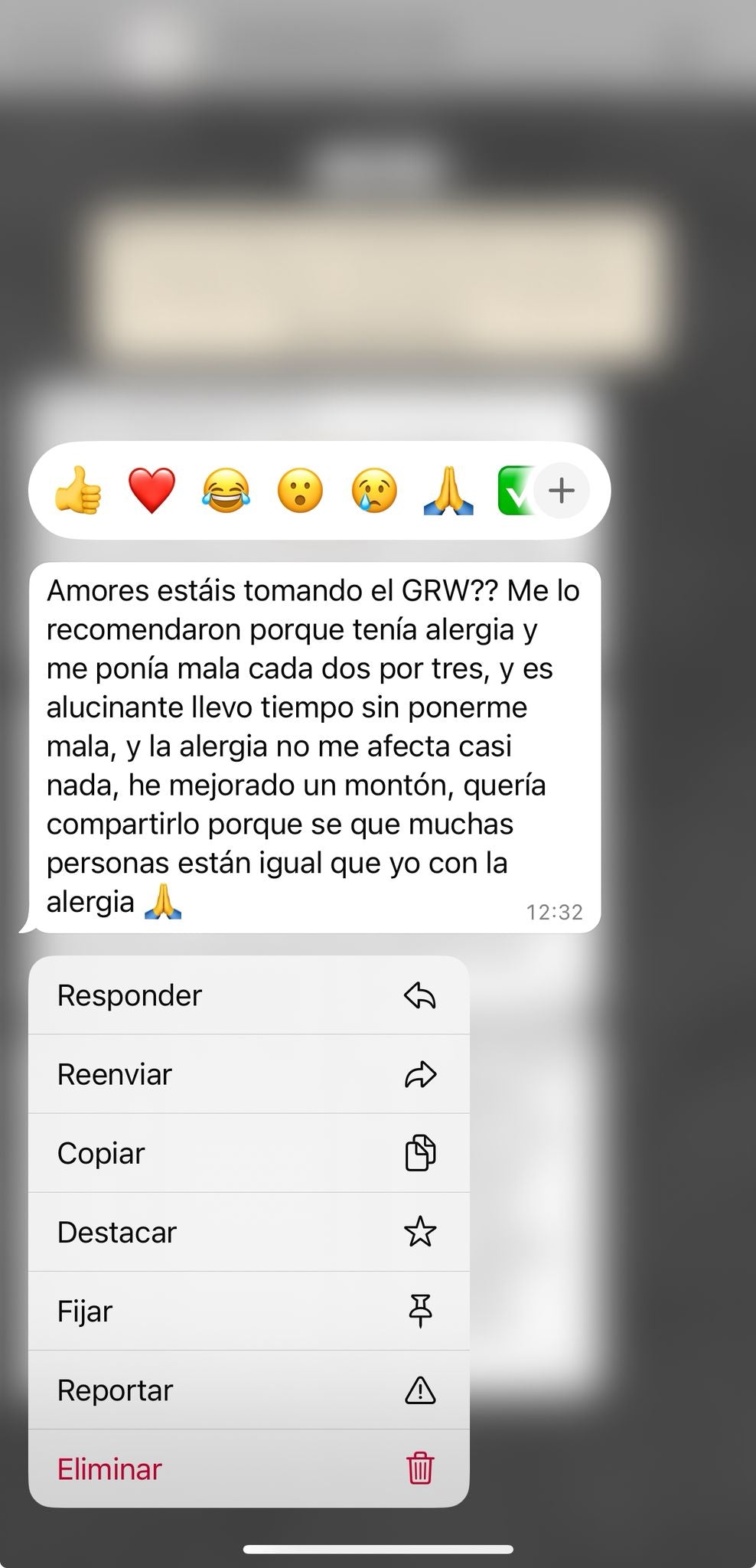Copy message text with Copiar
This screenshot has width=756, height=1568.
click(x=249, y=1153)
